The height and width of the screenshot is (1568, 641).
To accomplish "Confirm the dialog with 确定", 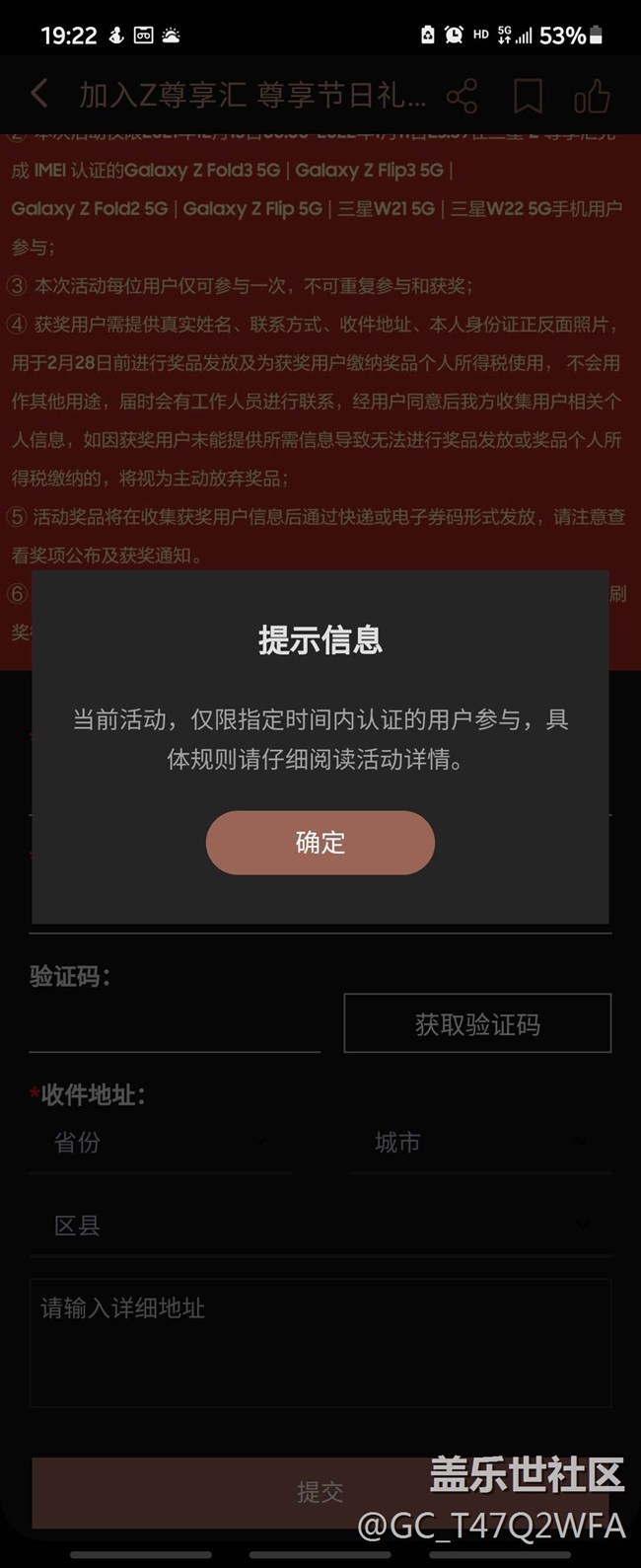I will pyautogui.click(x=320, y=842).
